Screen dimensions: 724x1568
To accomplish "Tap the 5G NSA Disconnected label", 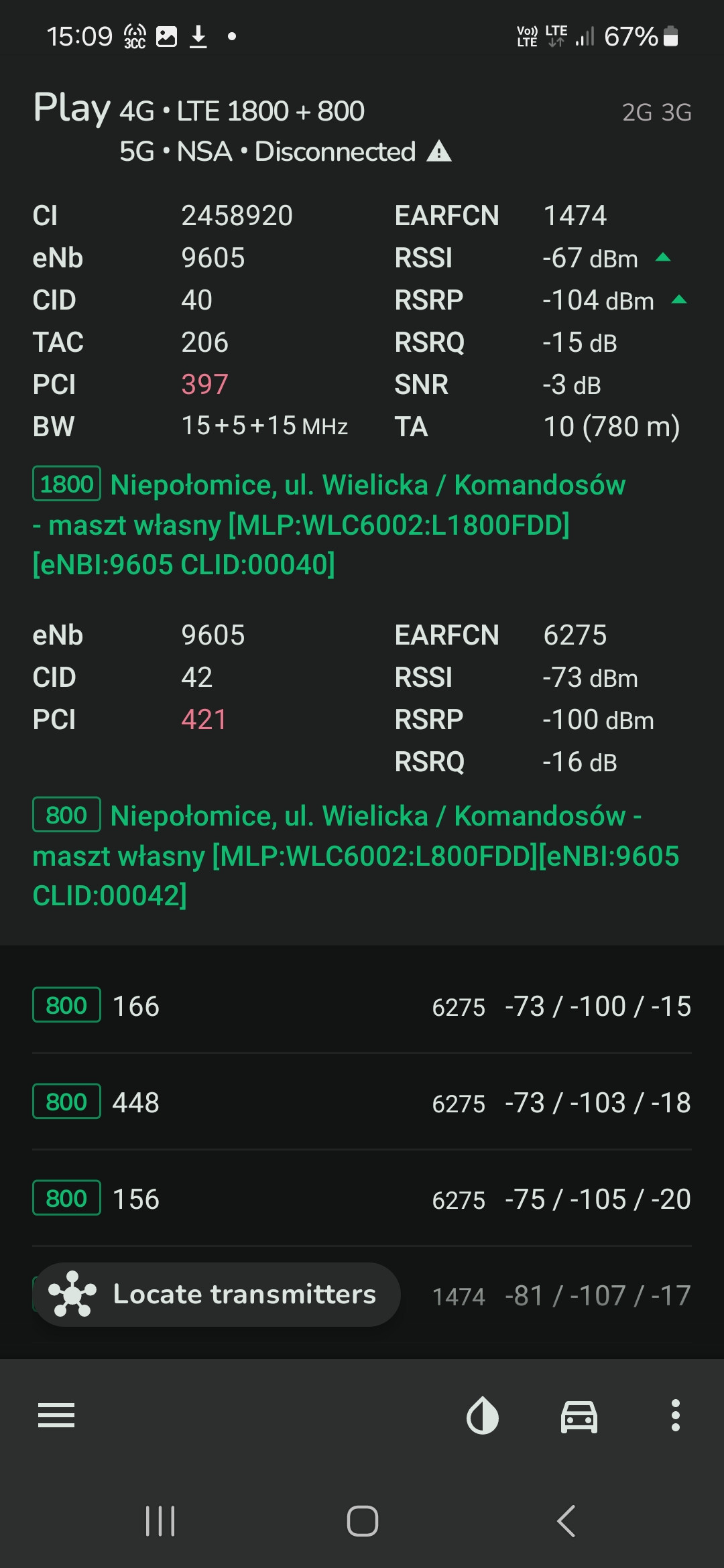I will pos(267,151).
